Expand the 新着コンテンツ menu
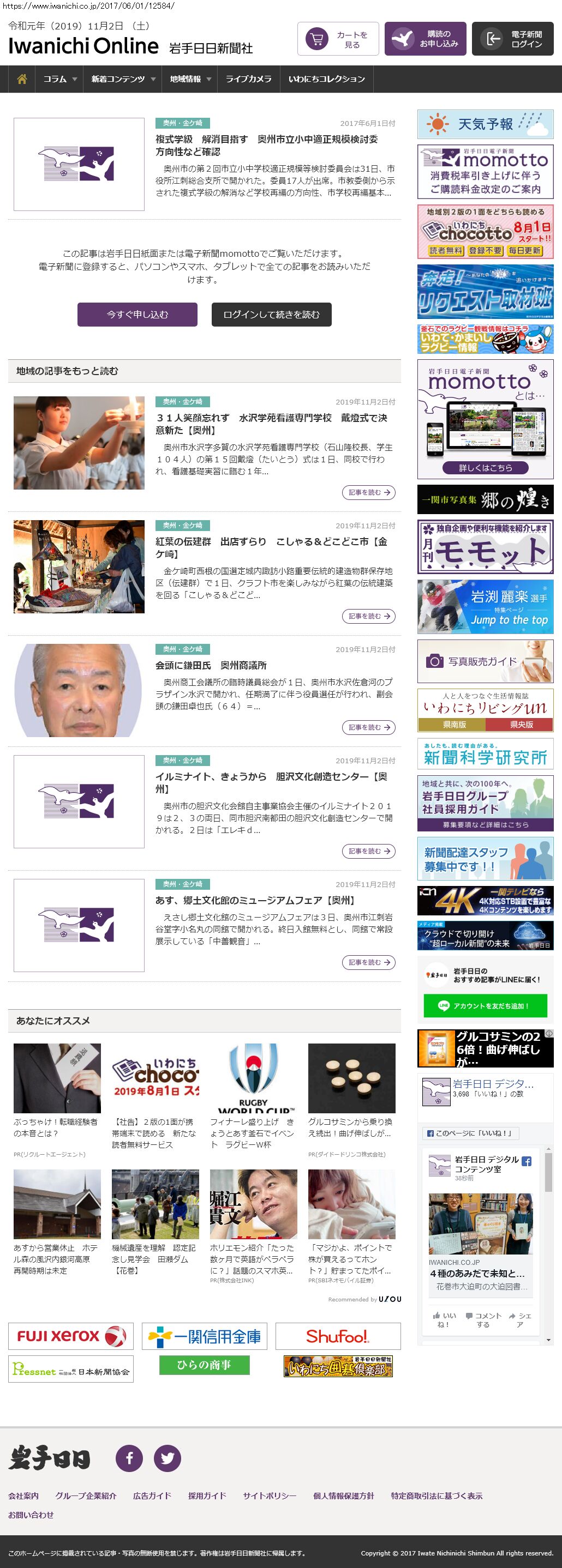Viewport: 562px width, 1568px height. (x=123, y=79)
